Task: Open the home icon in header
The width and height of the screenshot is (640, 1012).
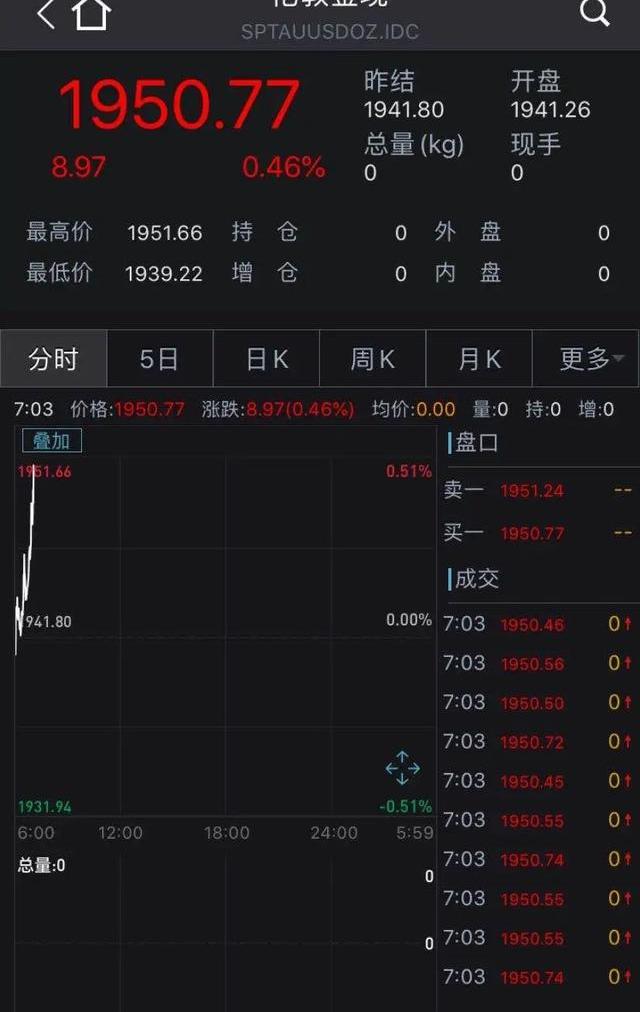Action: coord(90,14)
